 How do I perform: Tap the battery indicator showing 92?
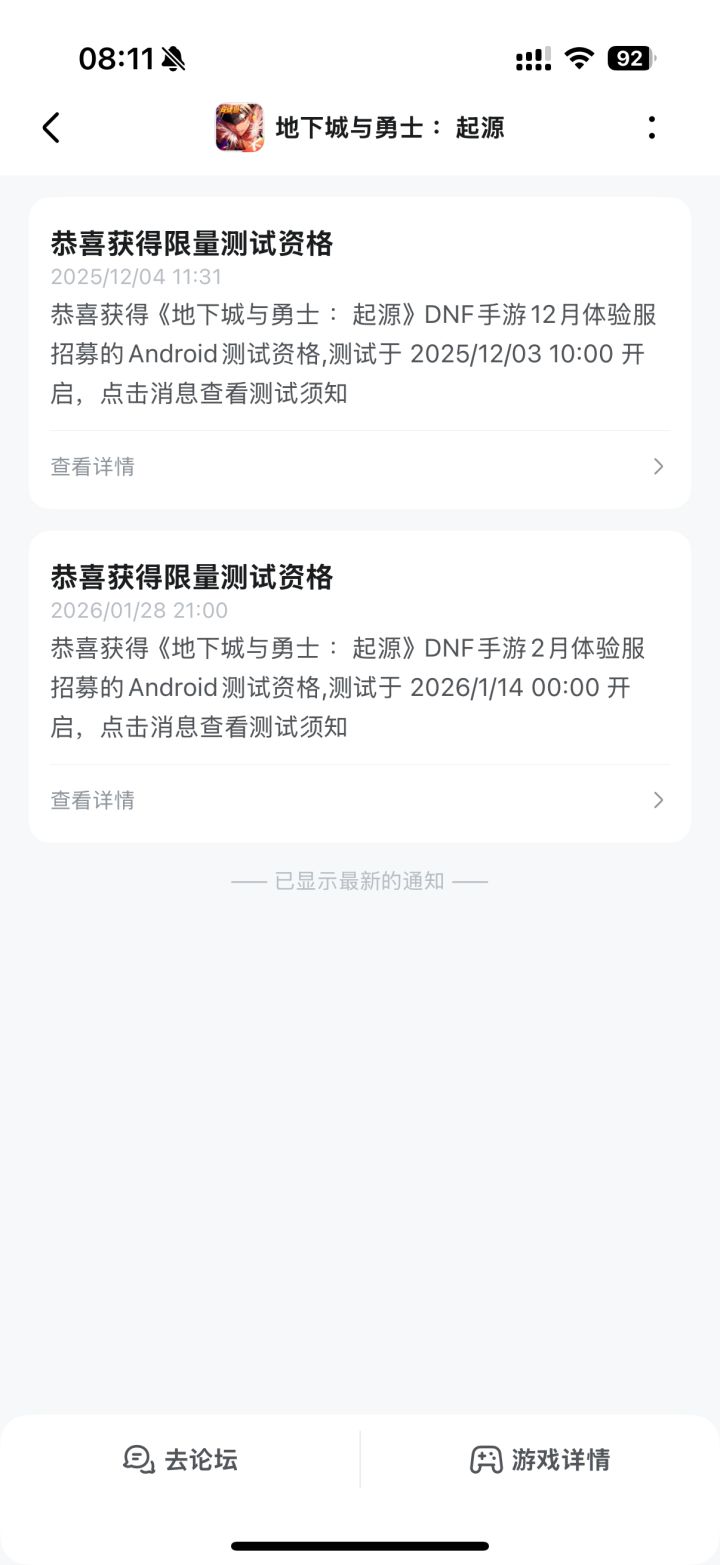629,58
